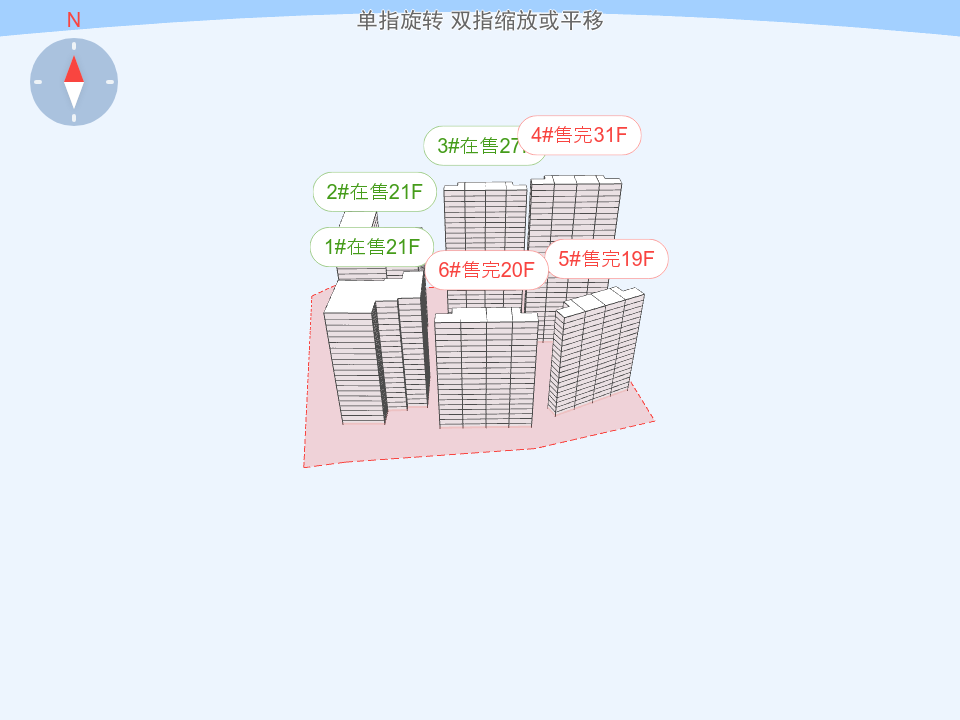Select building 2# on sale, 21F
The image size is (960, 720).
click(x=374, y=192)
